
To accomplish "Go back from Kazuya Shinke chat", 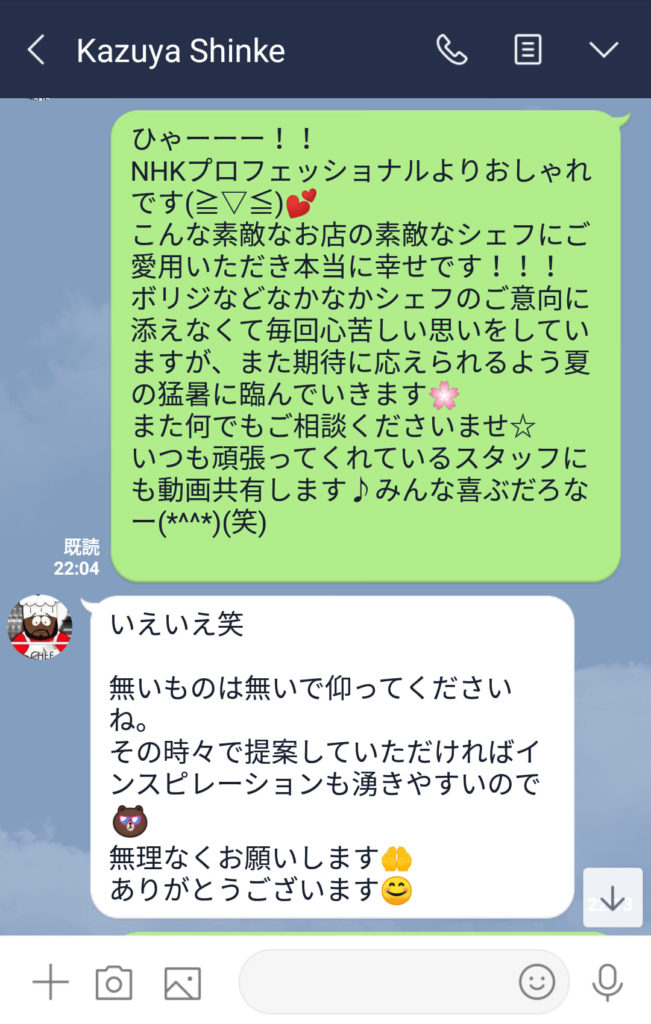I will [x=36, y=50].
